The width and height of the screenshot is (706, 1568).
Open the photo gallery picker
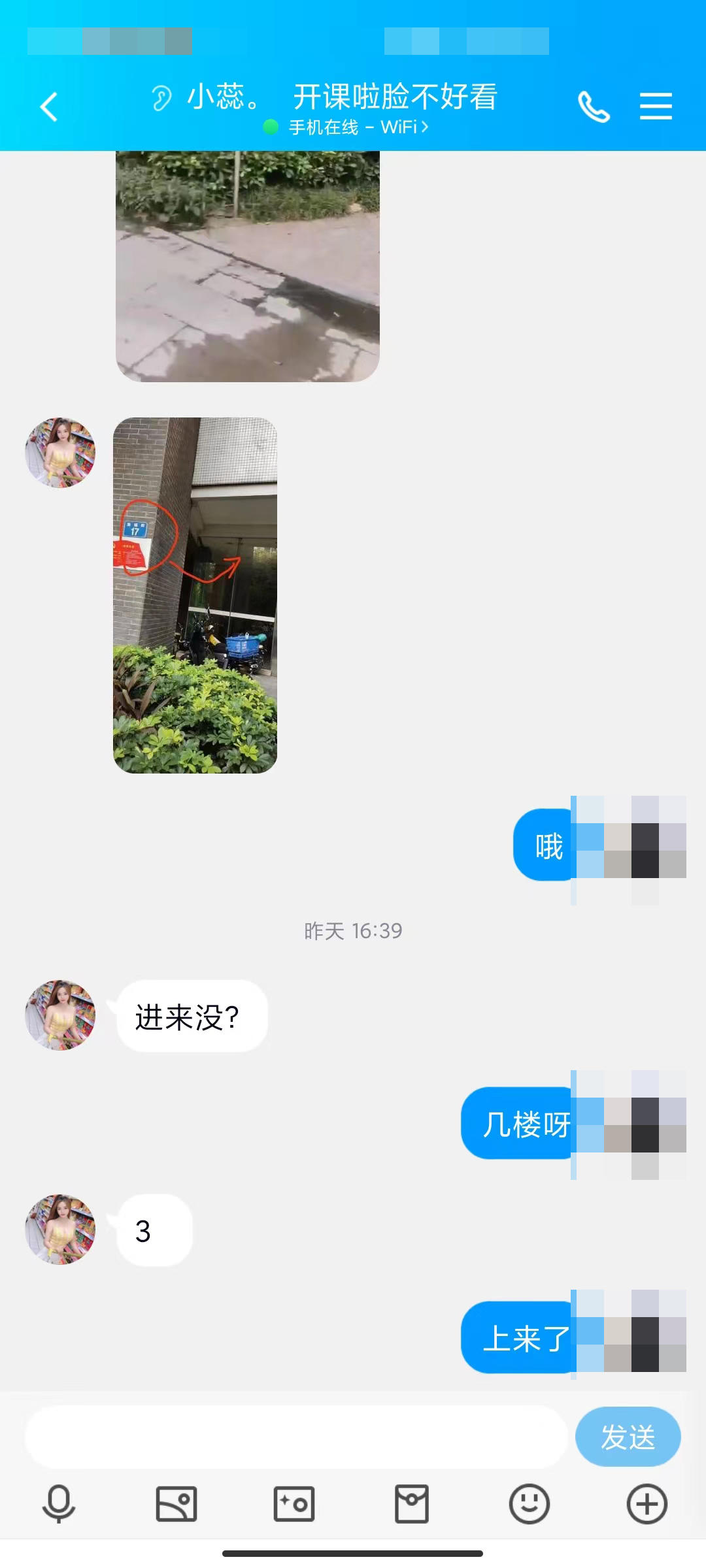pos(176,1503)
